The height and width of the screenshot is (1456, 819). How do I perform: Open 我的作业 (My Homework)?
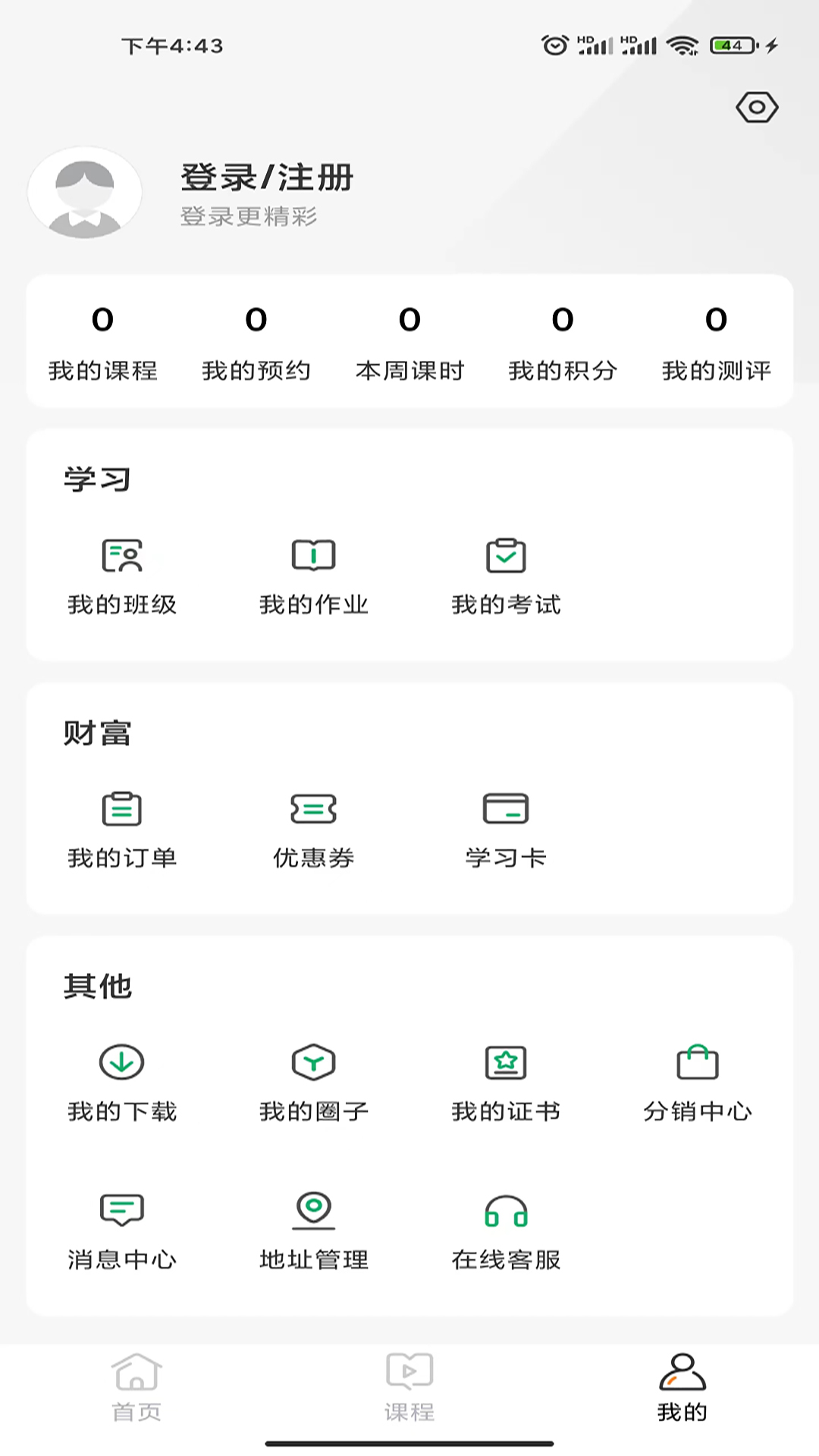pos(314,576)
